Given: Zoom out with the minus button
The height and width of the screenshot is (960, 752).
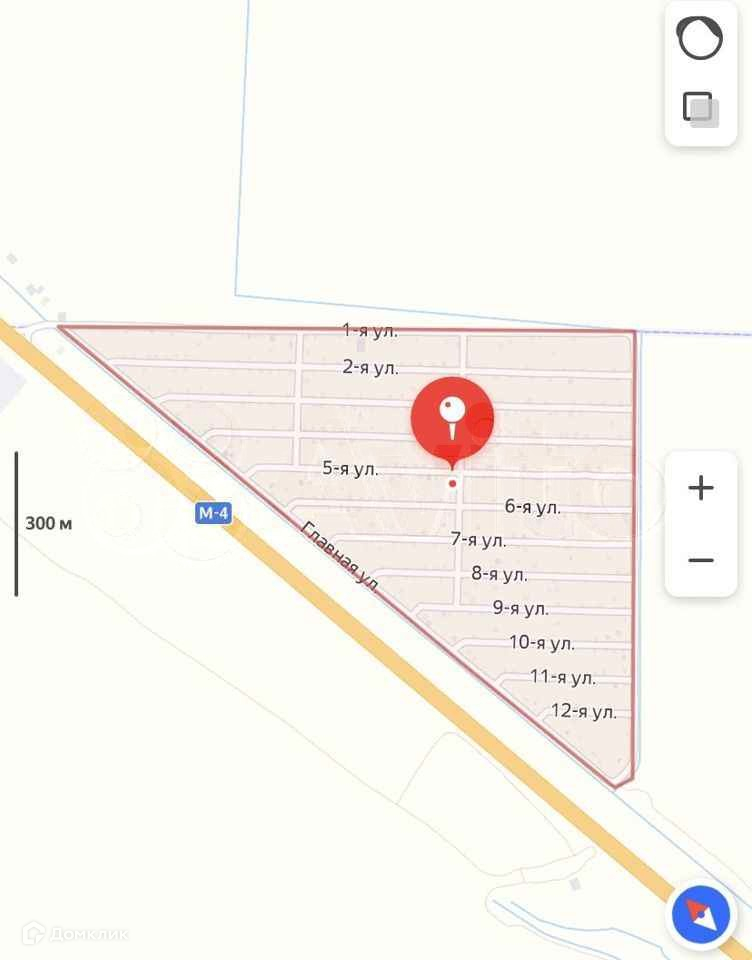Looking at the screenshot, I should click(x=701, y=560).
